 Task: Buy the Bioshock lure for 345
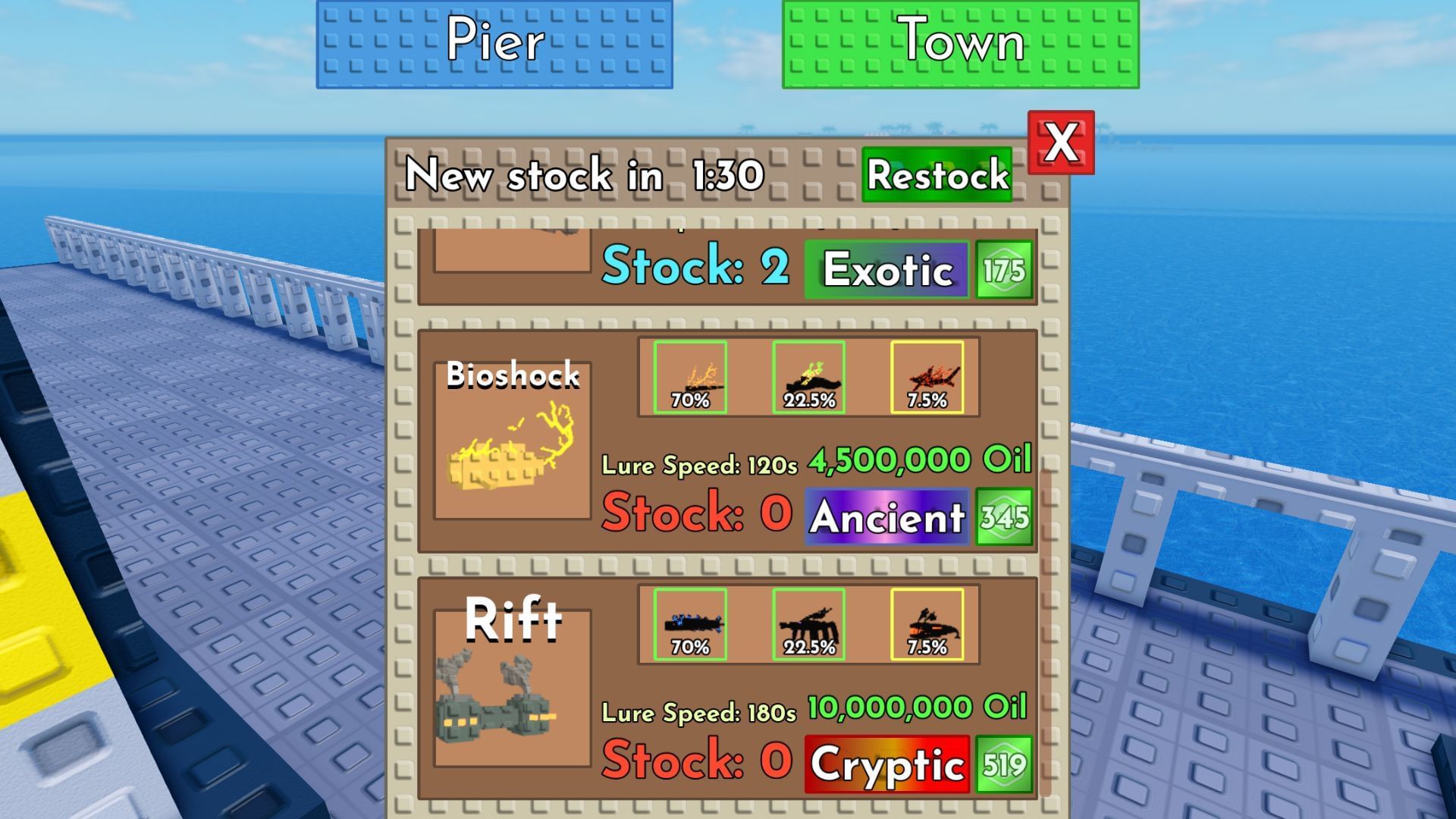click(1004, 518)
